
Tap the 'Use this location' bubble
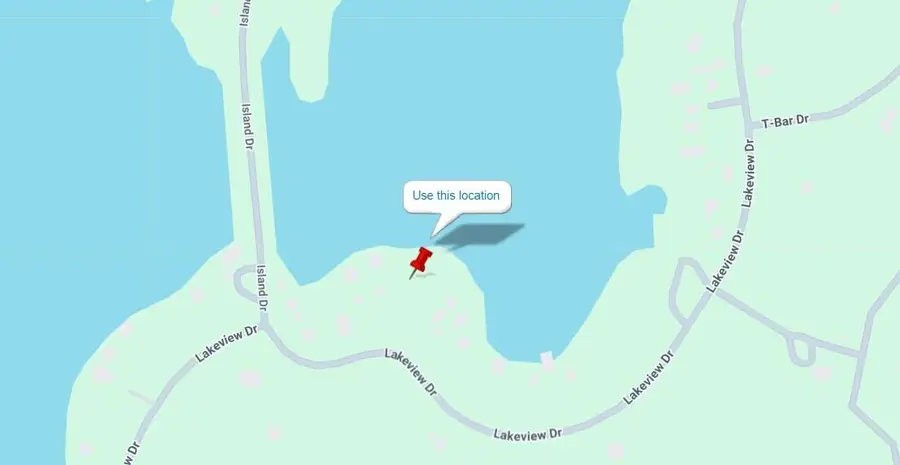pyautogui.click(x=456, y=196)
